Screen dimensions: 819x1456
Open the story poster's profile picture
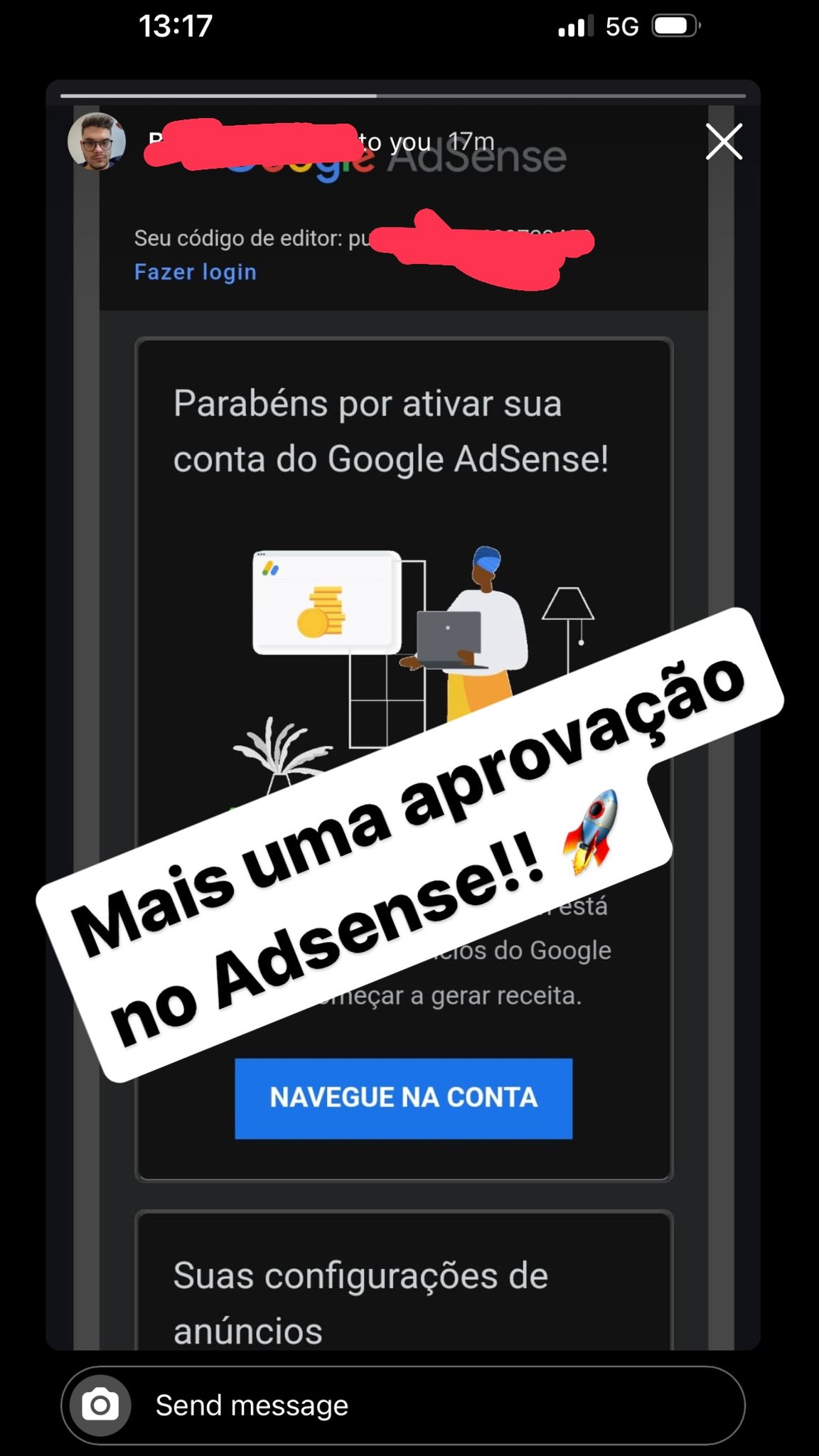click(x=97, y=141)
